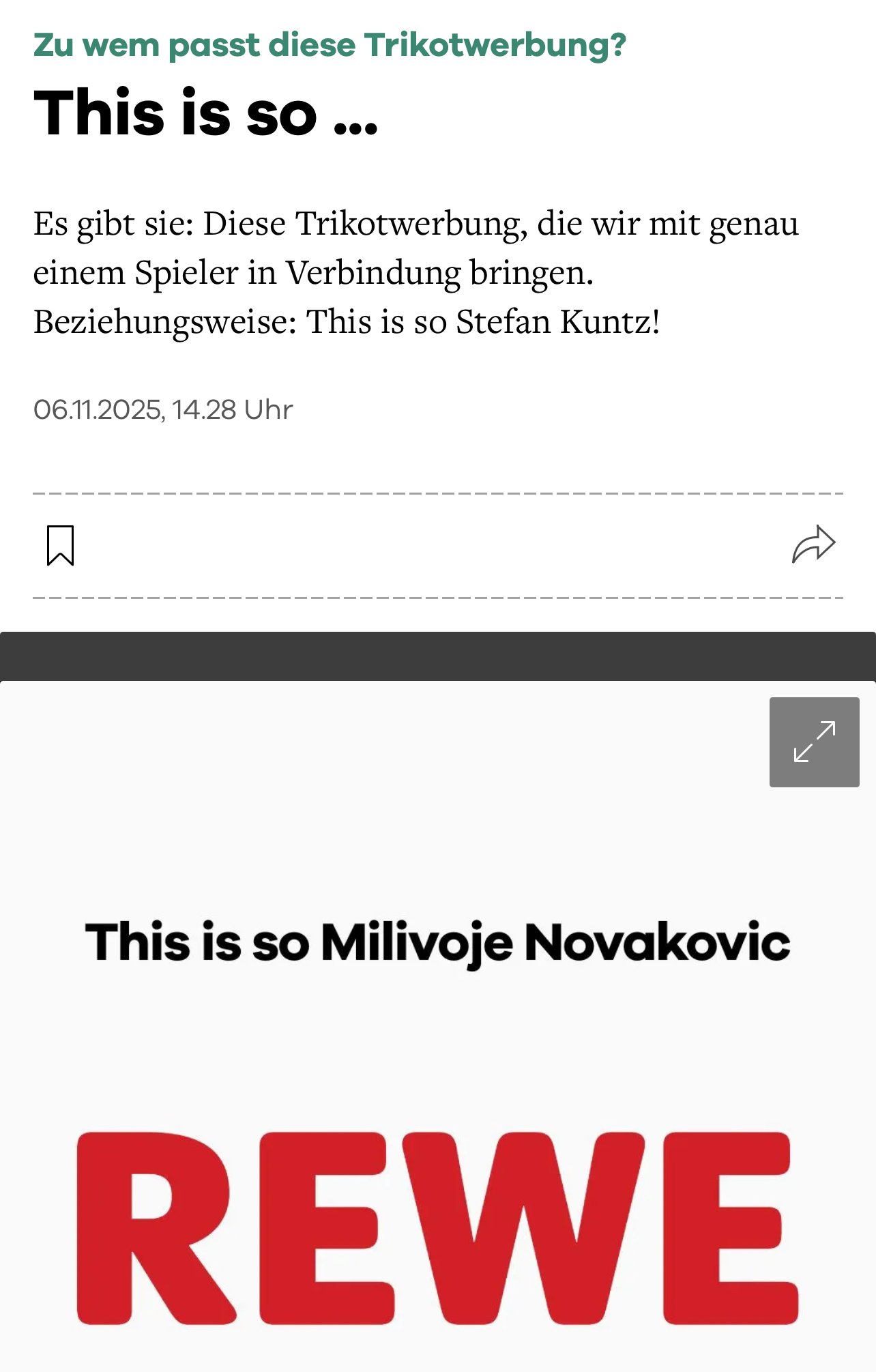Share this article
The image size is (876, 1372).
(813, 544)
